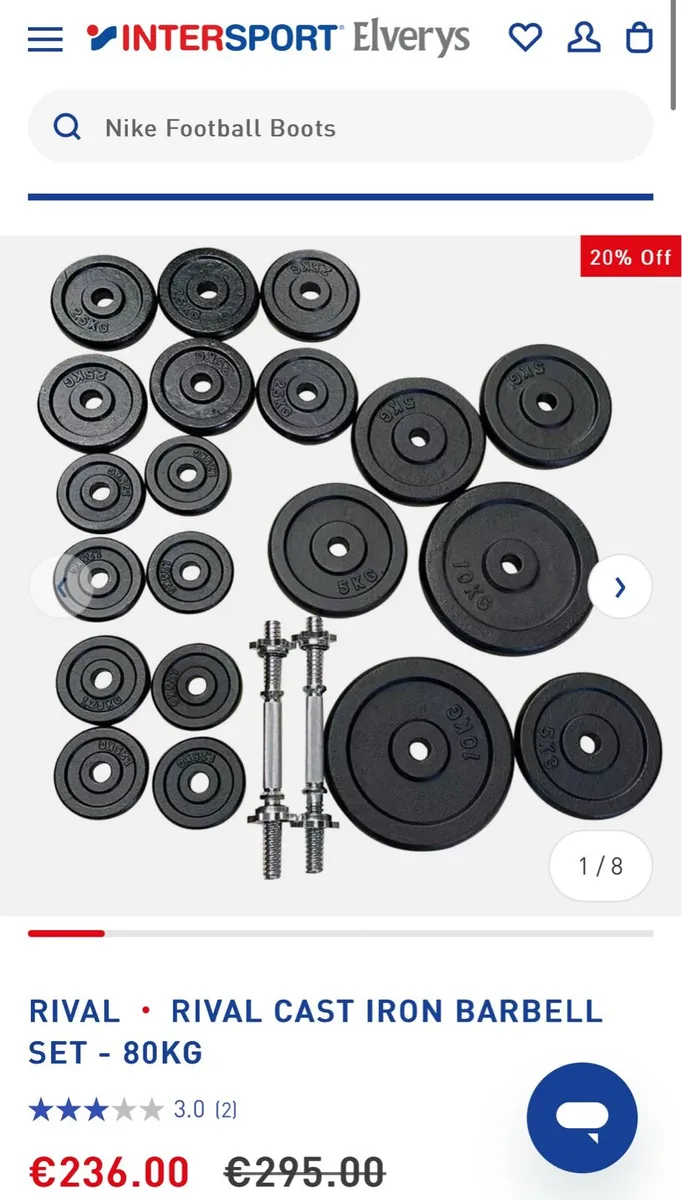Open the account profile icon

pyautogui.click(x=583, y=38)
